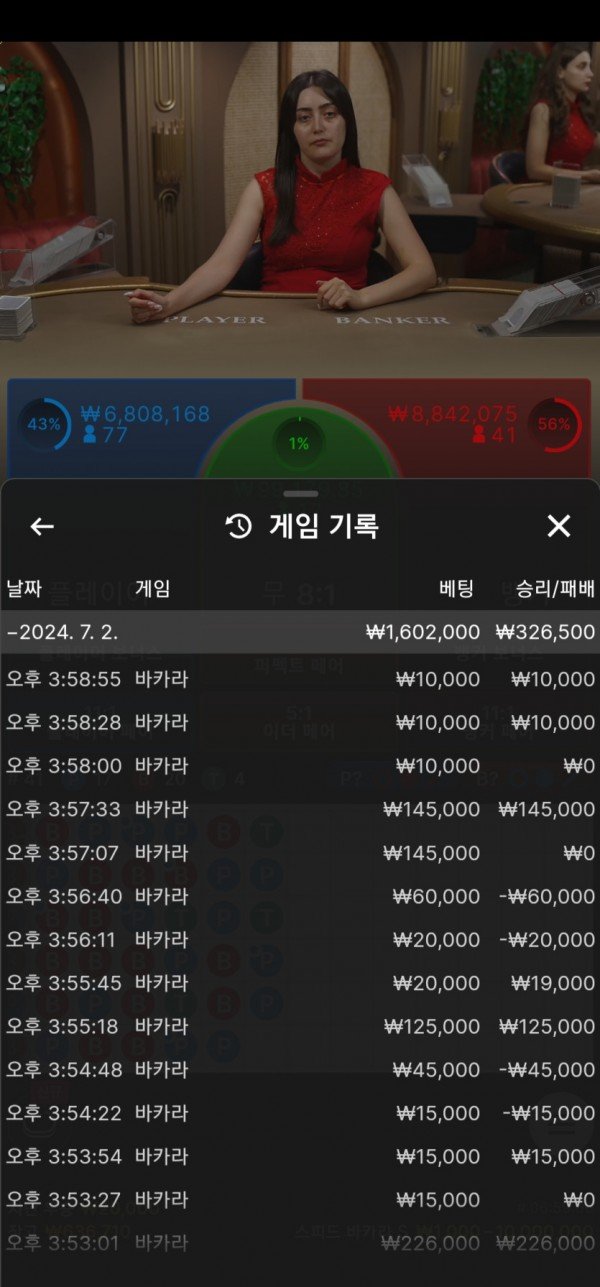The width and height of the screenshot is (600, 1287).
Task: View the 3:54:48 round with -₩45,000 loss
Action: pos(300,1070)
